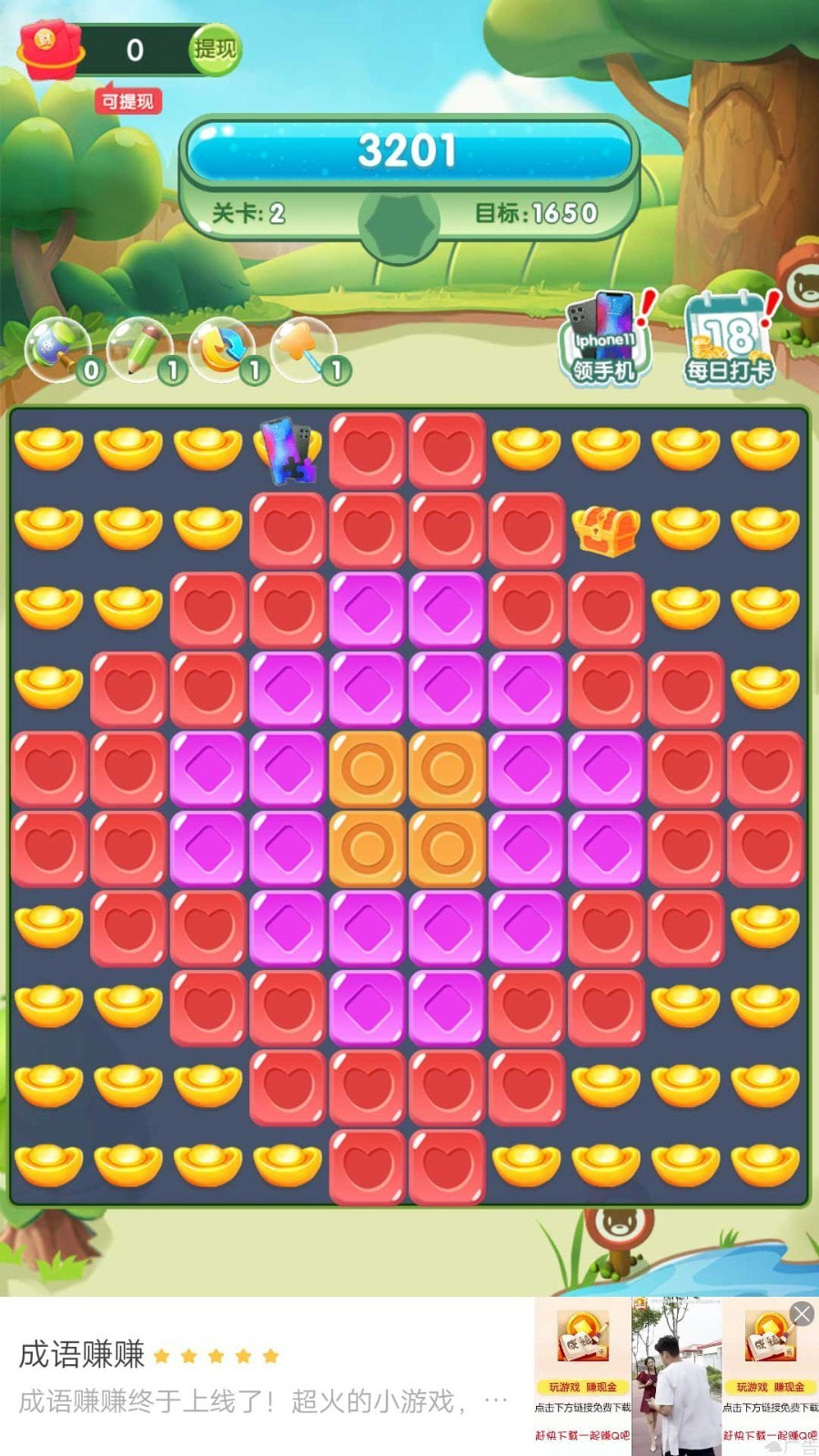Activate the refresh shuffle power-up
The height and width of the screenshot is (1456, 819).
point(221,348)
